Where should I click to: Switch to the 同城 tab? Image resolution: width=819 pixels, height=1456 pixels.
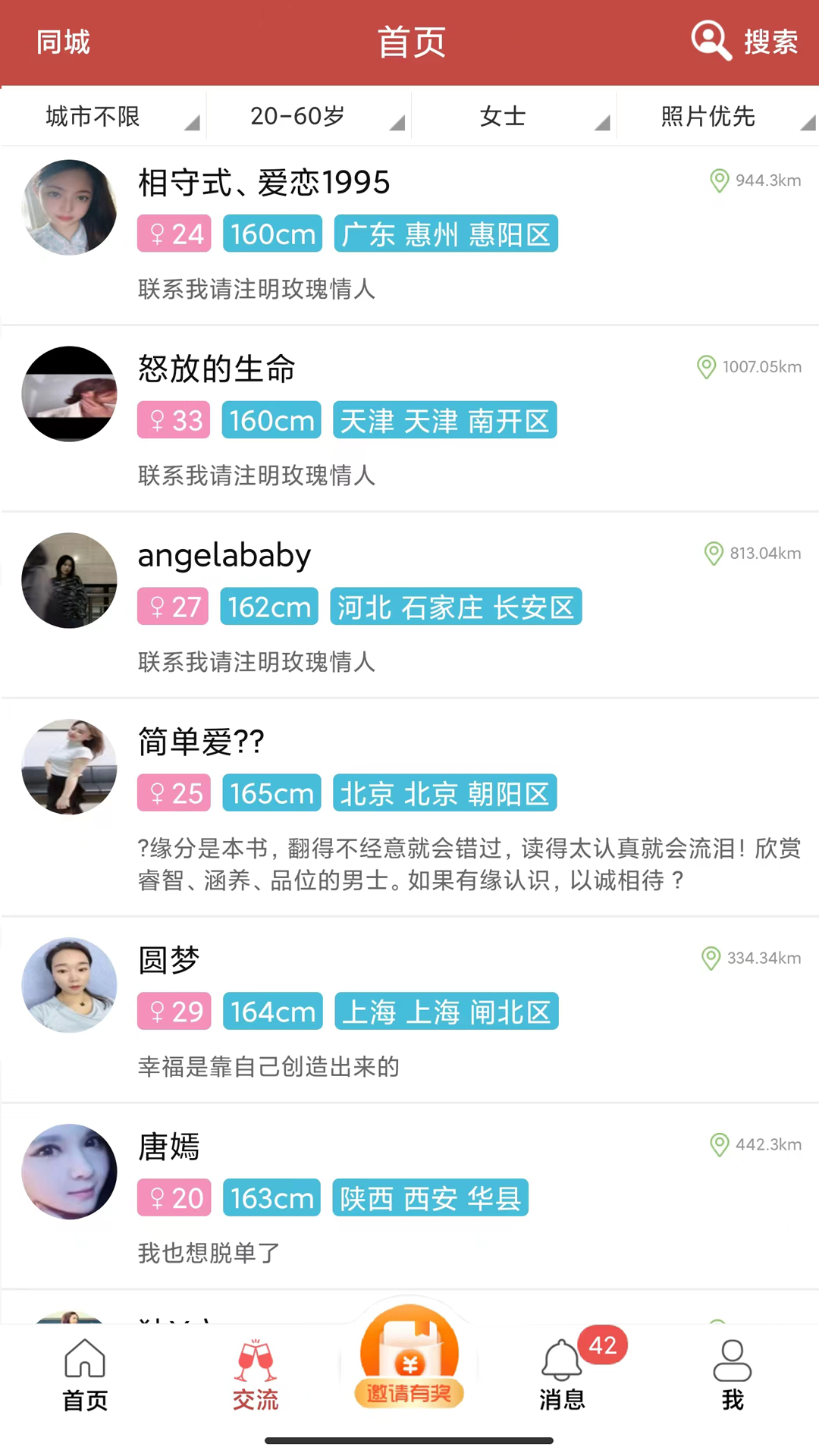tap(62, 42)
